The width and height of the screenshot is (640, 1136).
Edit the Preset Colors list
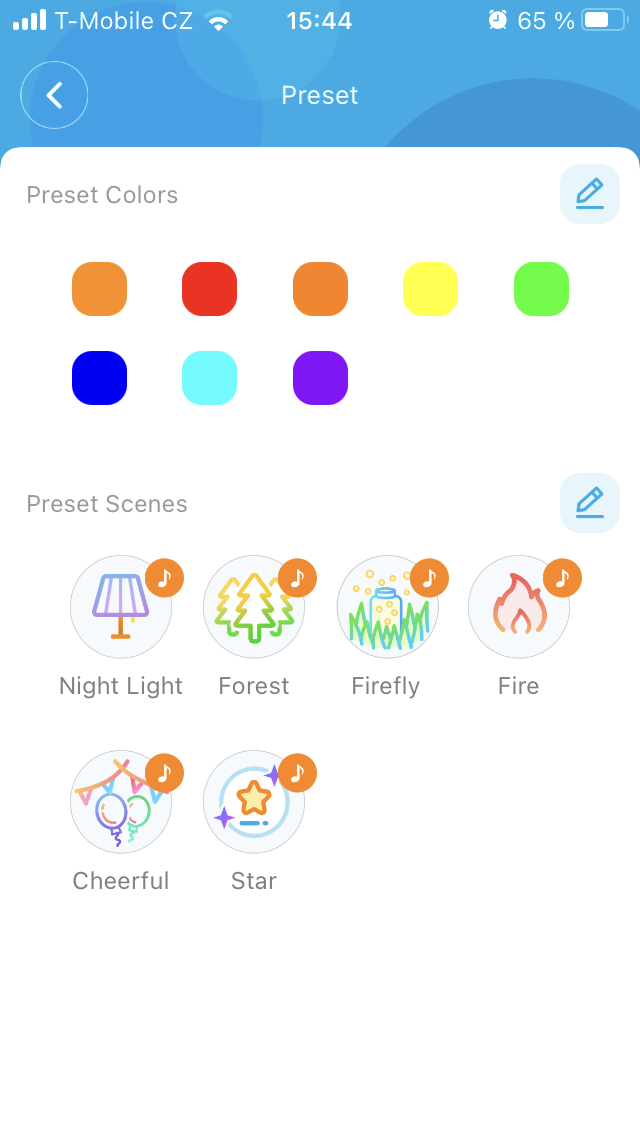point(589,194)
